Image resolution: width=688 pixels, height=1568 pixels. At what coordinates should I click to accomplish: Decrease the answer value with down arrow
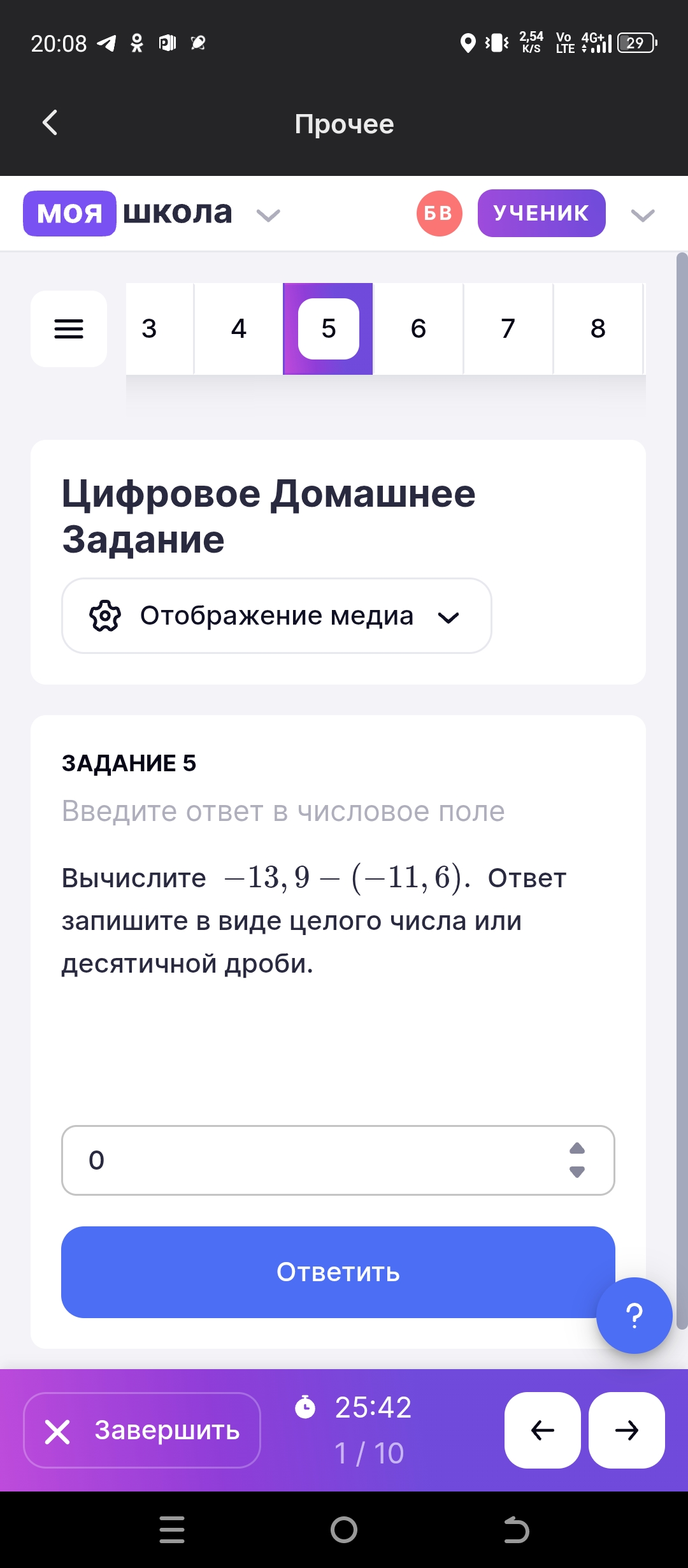pos(577,1172)
